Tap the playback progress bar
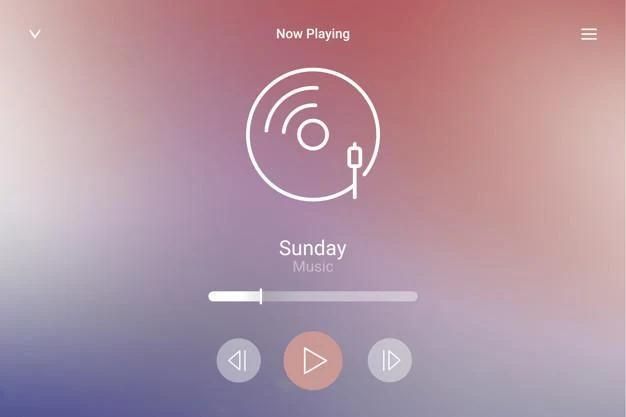This screenshot has width=626, height=417. coord(313,296)
